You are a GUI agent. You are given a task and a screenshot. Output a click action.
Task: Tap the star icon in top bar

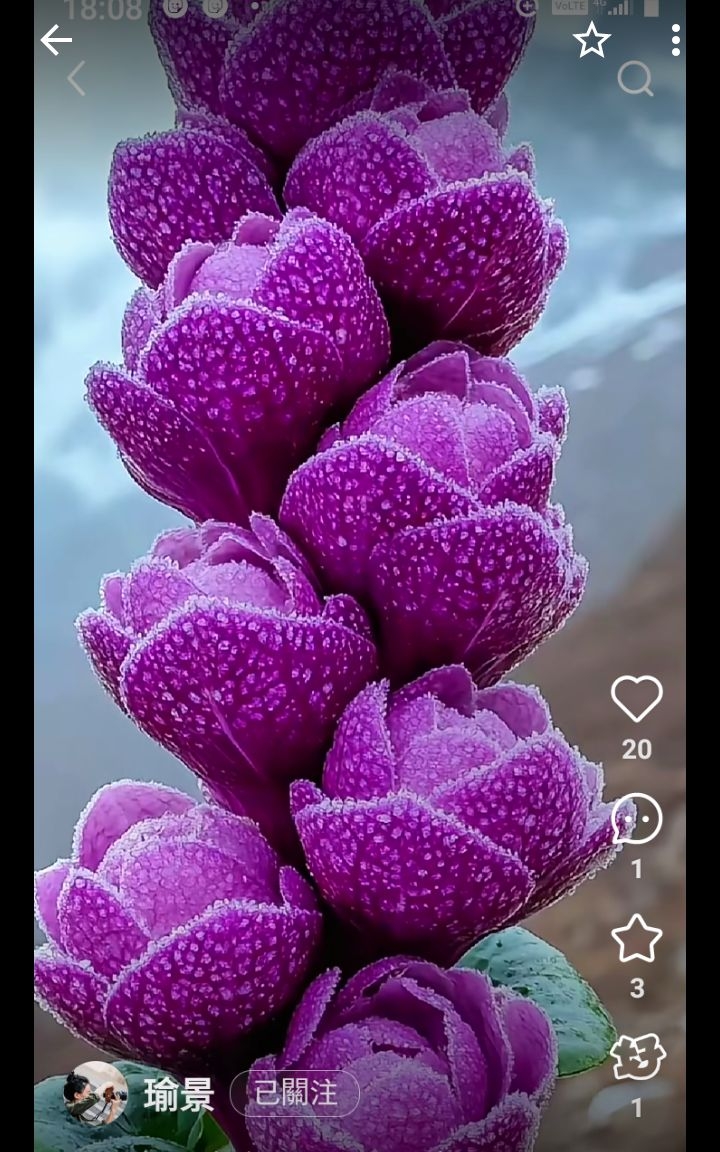pyautogui.click(x=591, y=40)
